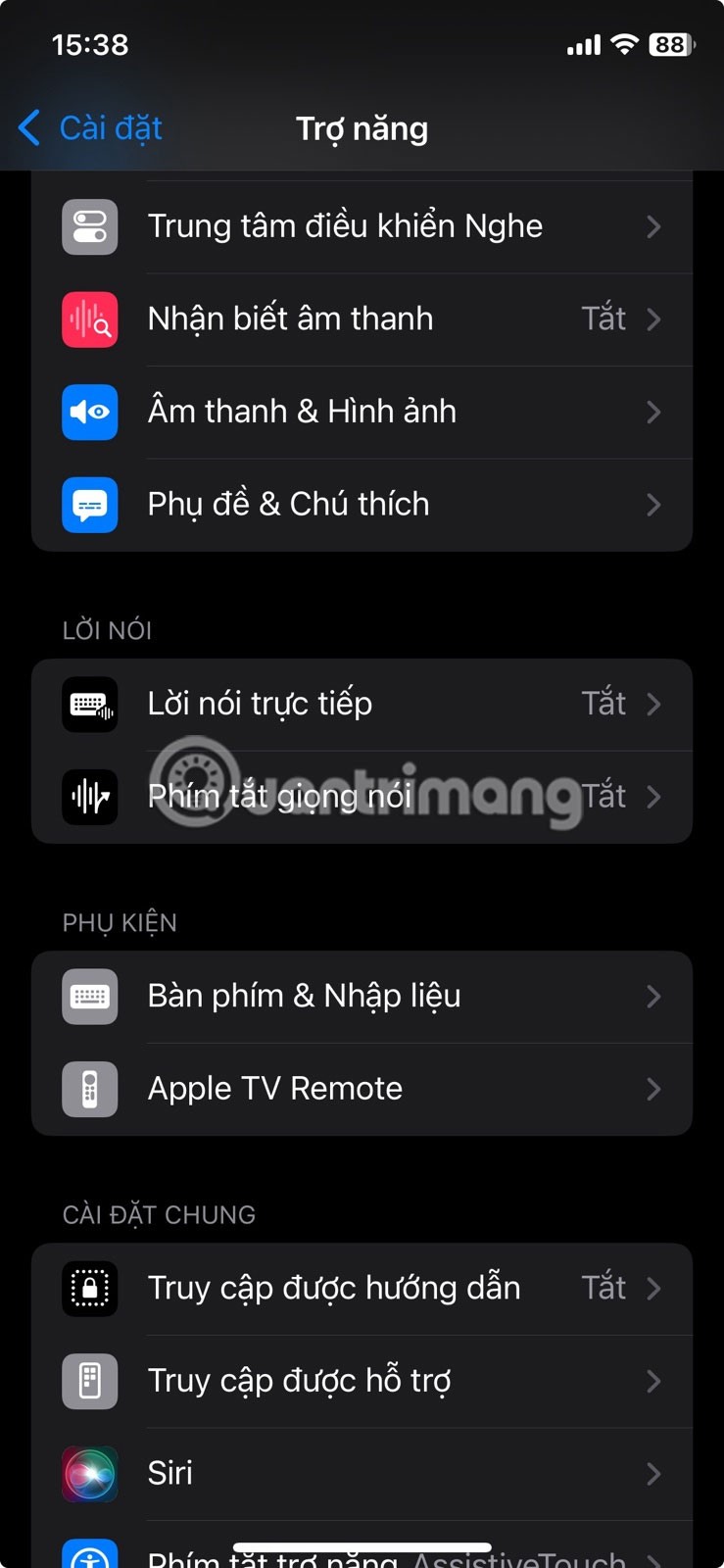Screen dimensions: 724x1568
Task: Open Apple TV Remote settings
Action: (x=362, y=1089)
